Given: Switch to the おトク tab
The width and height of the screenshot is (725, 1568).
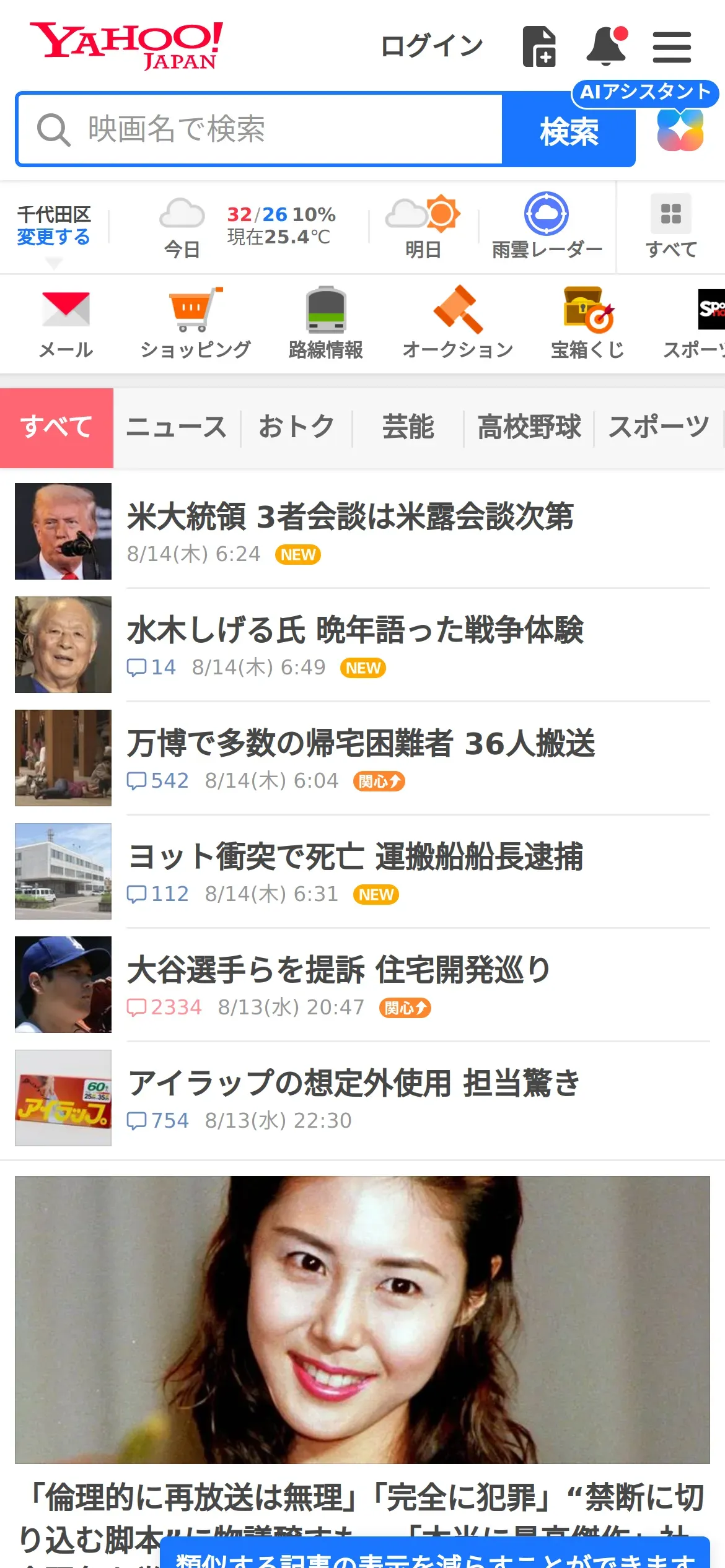Looking at the screenshot, I should pos(296,427).
